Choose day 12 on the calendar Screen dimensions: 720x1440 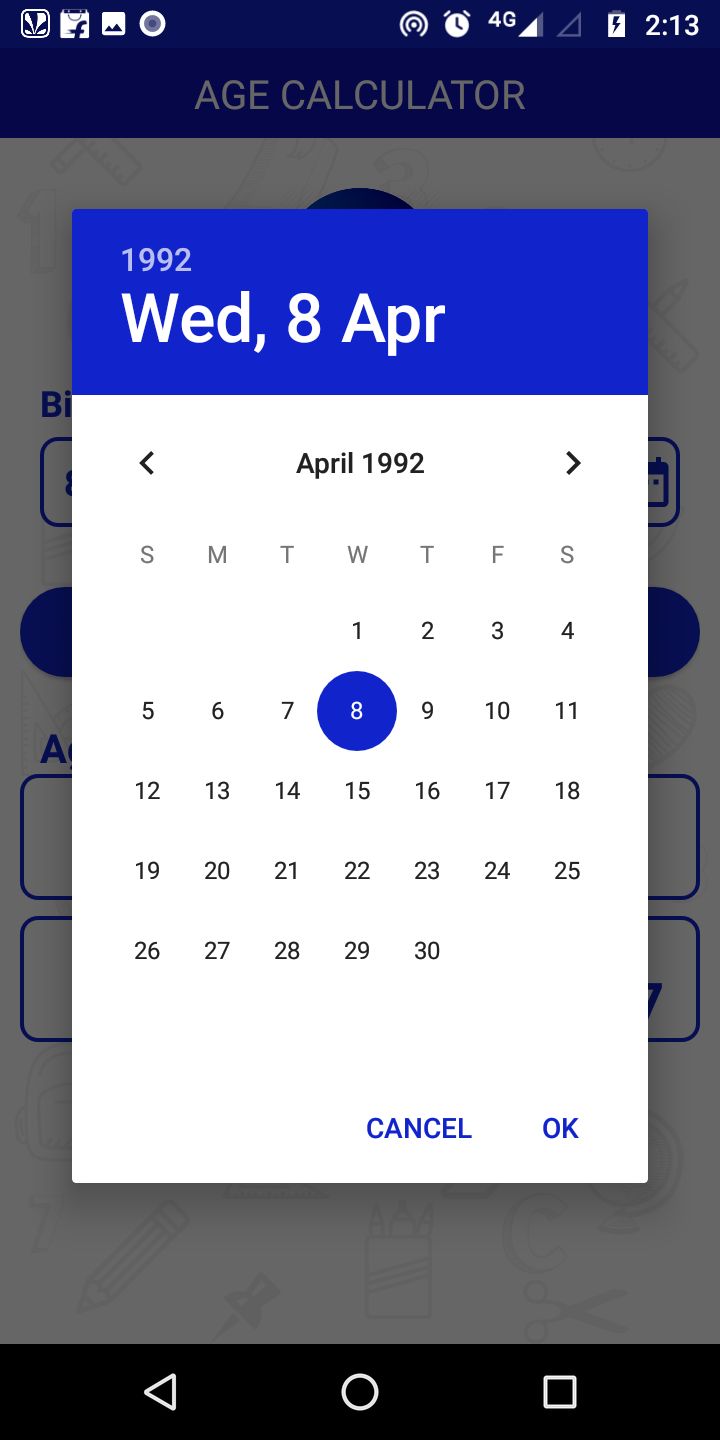[x=147, y=791]
